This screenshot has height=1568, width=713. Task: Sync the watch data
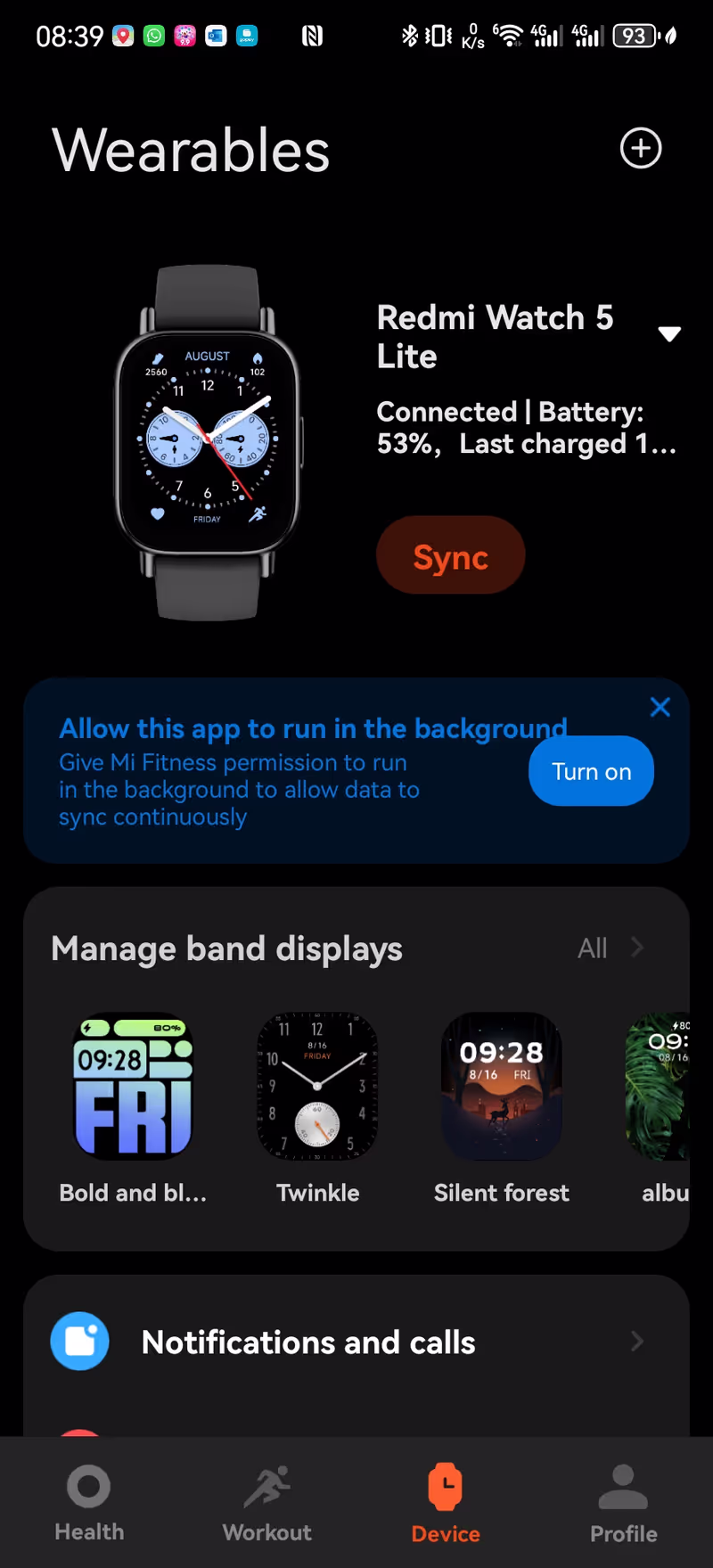451,555
